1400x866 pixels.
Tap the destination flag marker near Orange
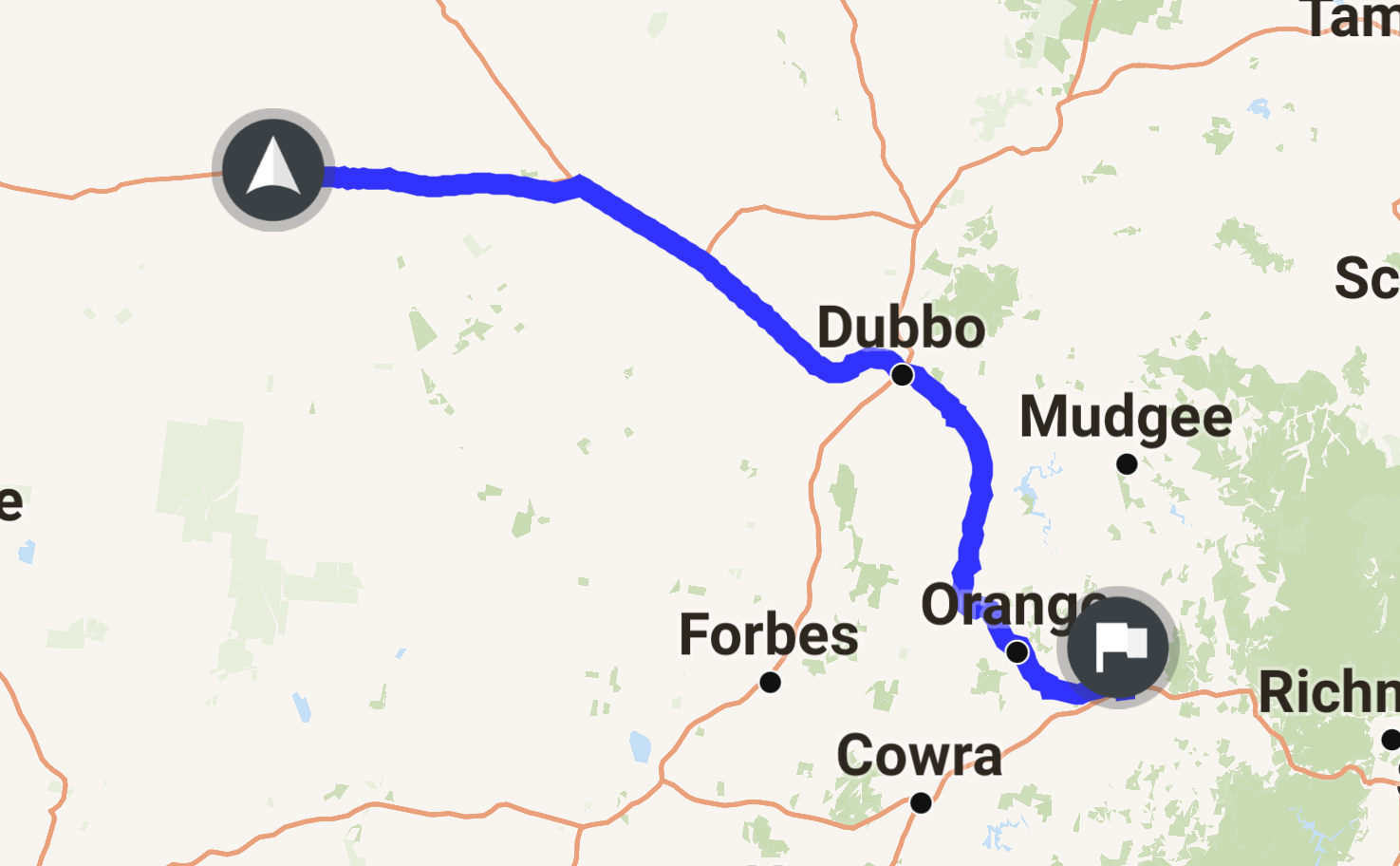pos(1118,648)
